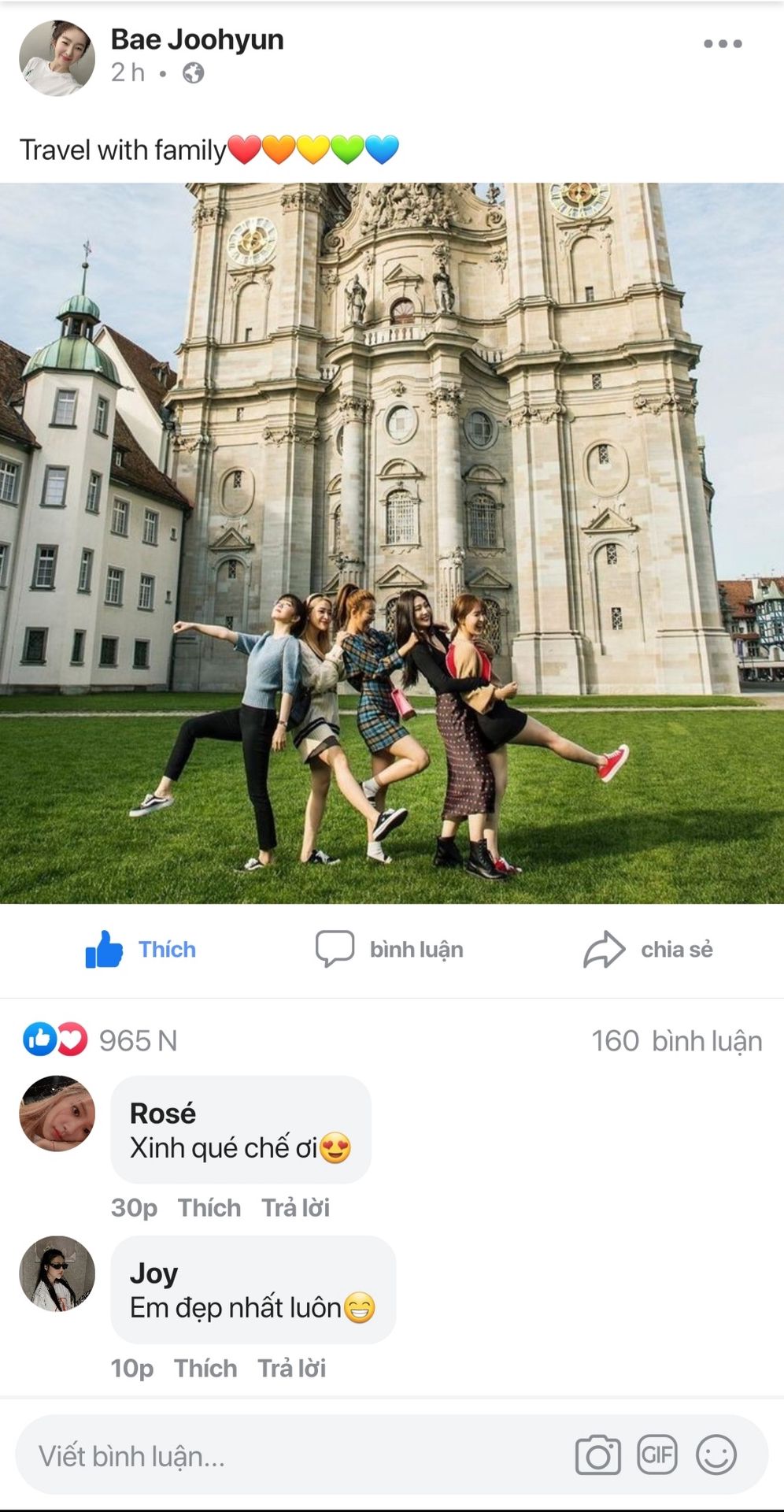This screenshot has height=1512, width=784.
Task: View the 965 N reactions list
Action: click(100, 1040)
